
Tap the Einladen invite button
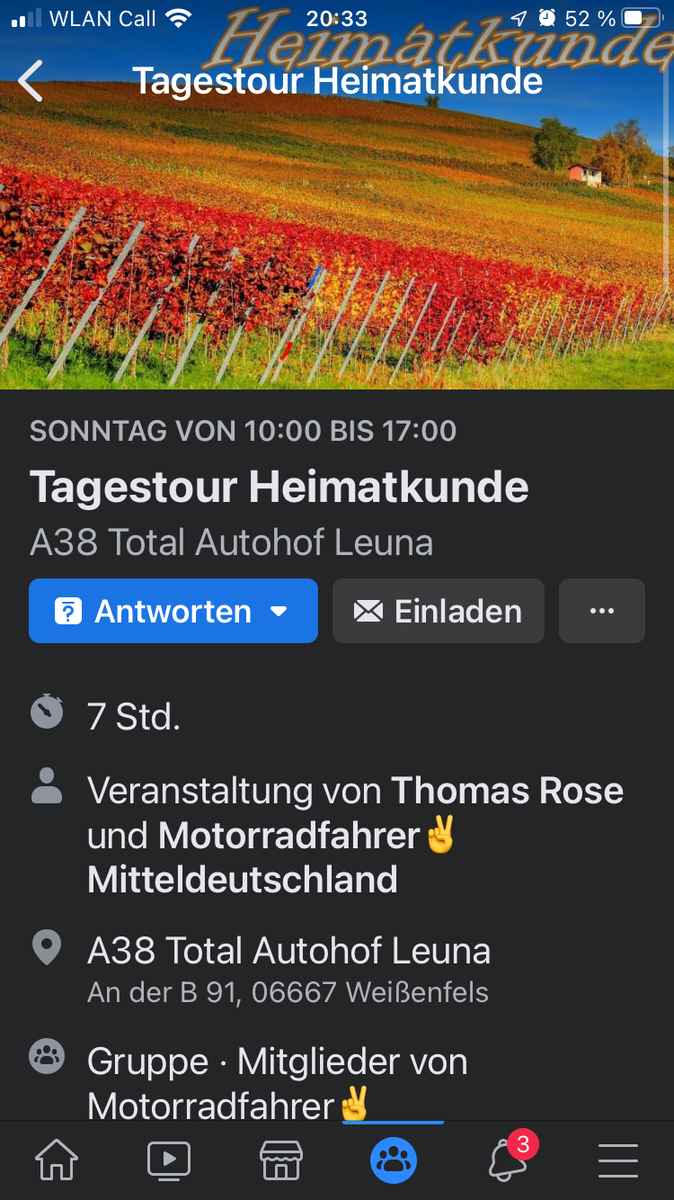tap(438, 611)
